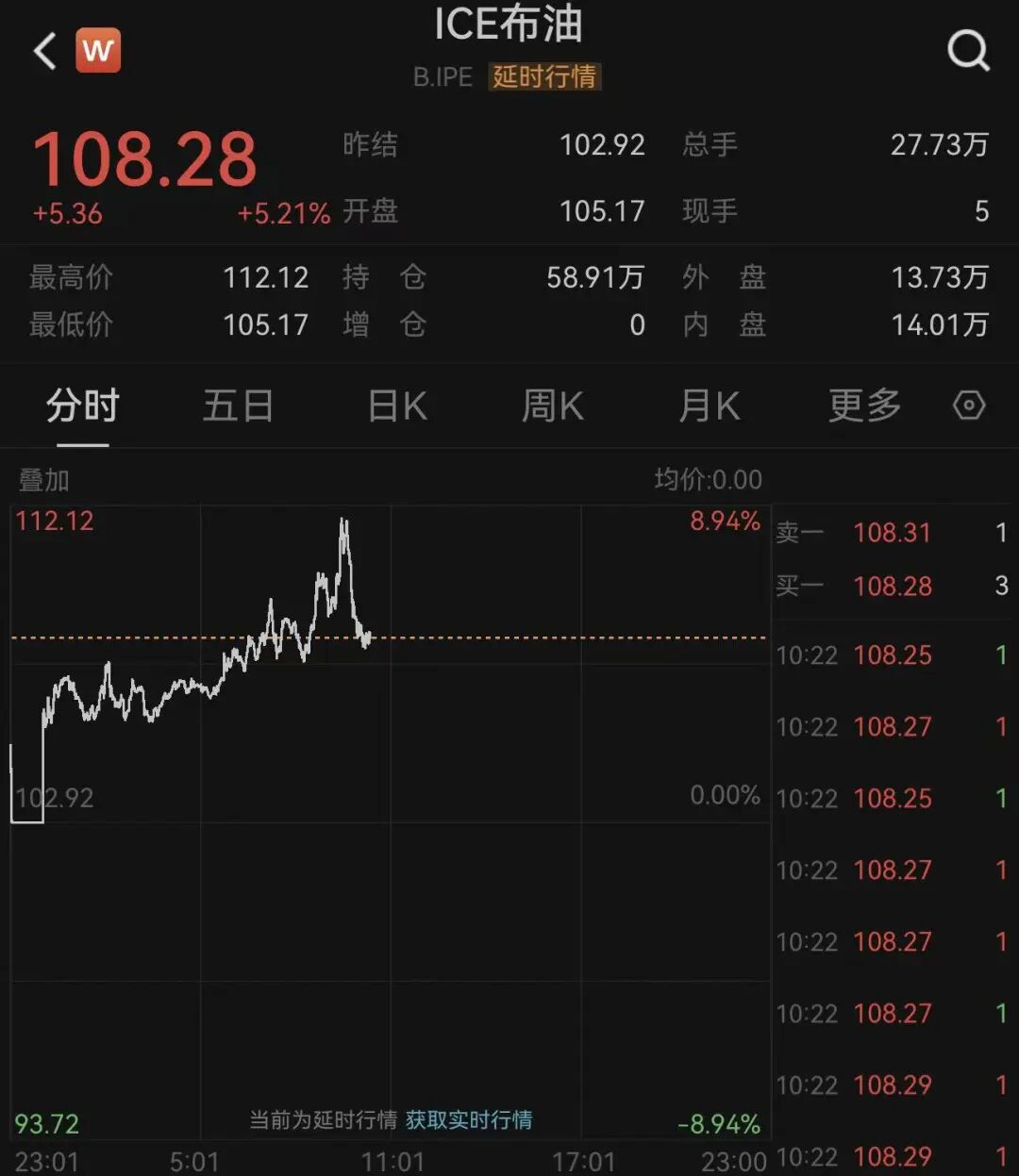Show the 月K chart tab
This screenshot has width=1019, height=1176.
(710, 406)
